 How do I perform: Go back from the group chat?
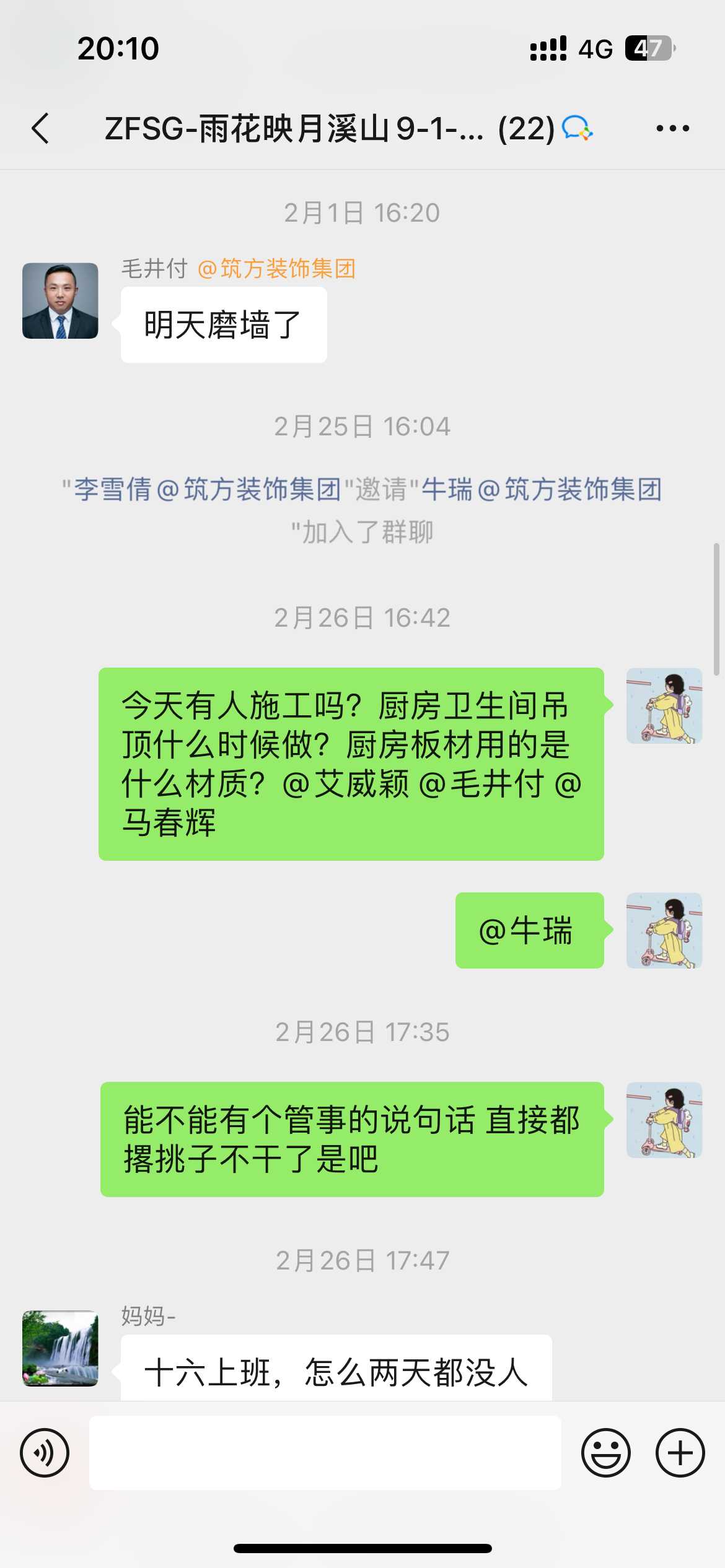click(41, 129)
